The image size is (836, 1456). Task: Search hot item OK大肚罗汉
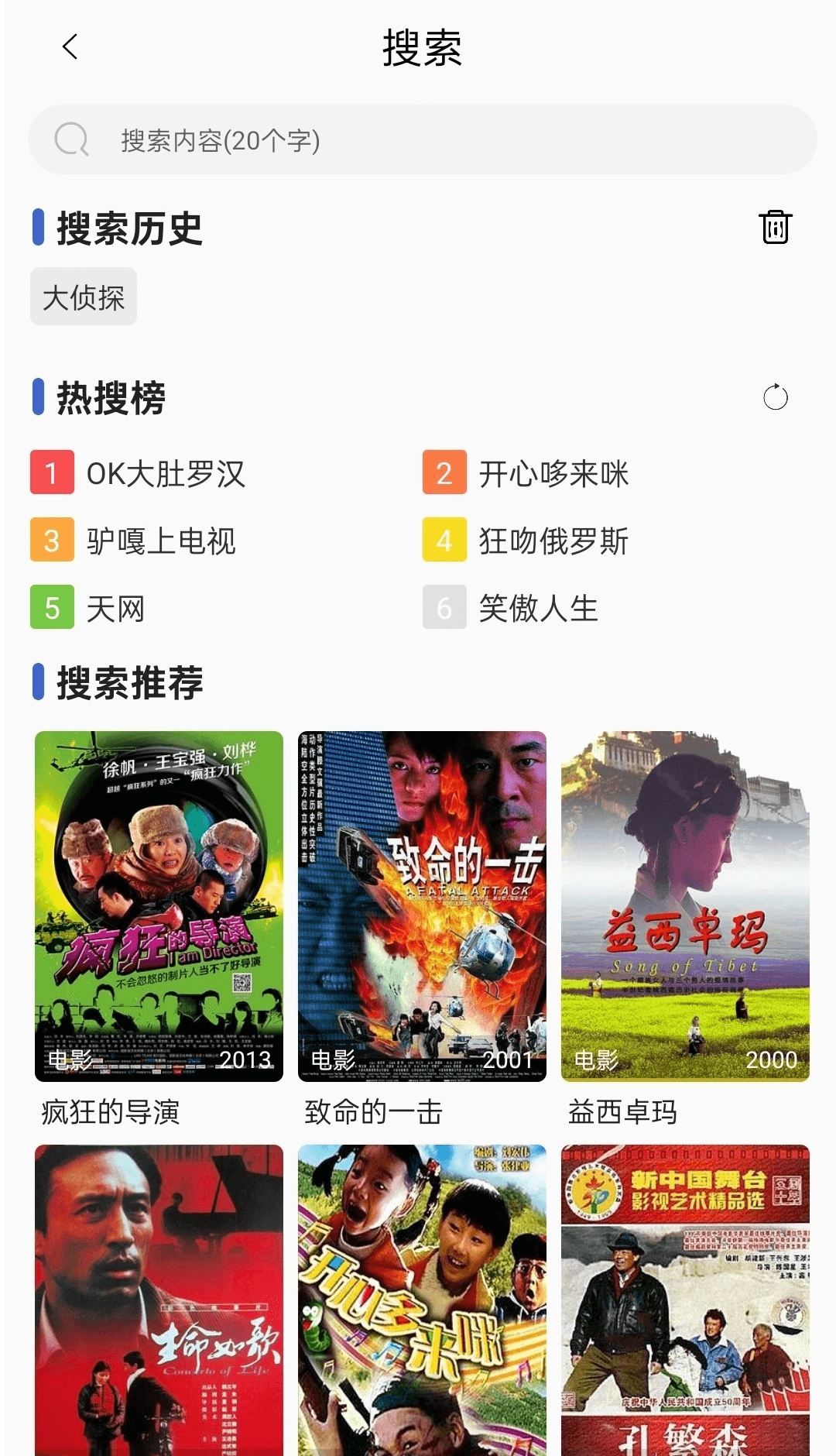(x=165, y=473)
